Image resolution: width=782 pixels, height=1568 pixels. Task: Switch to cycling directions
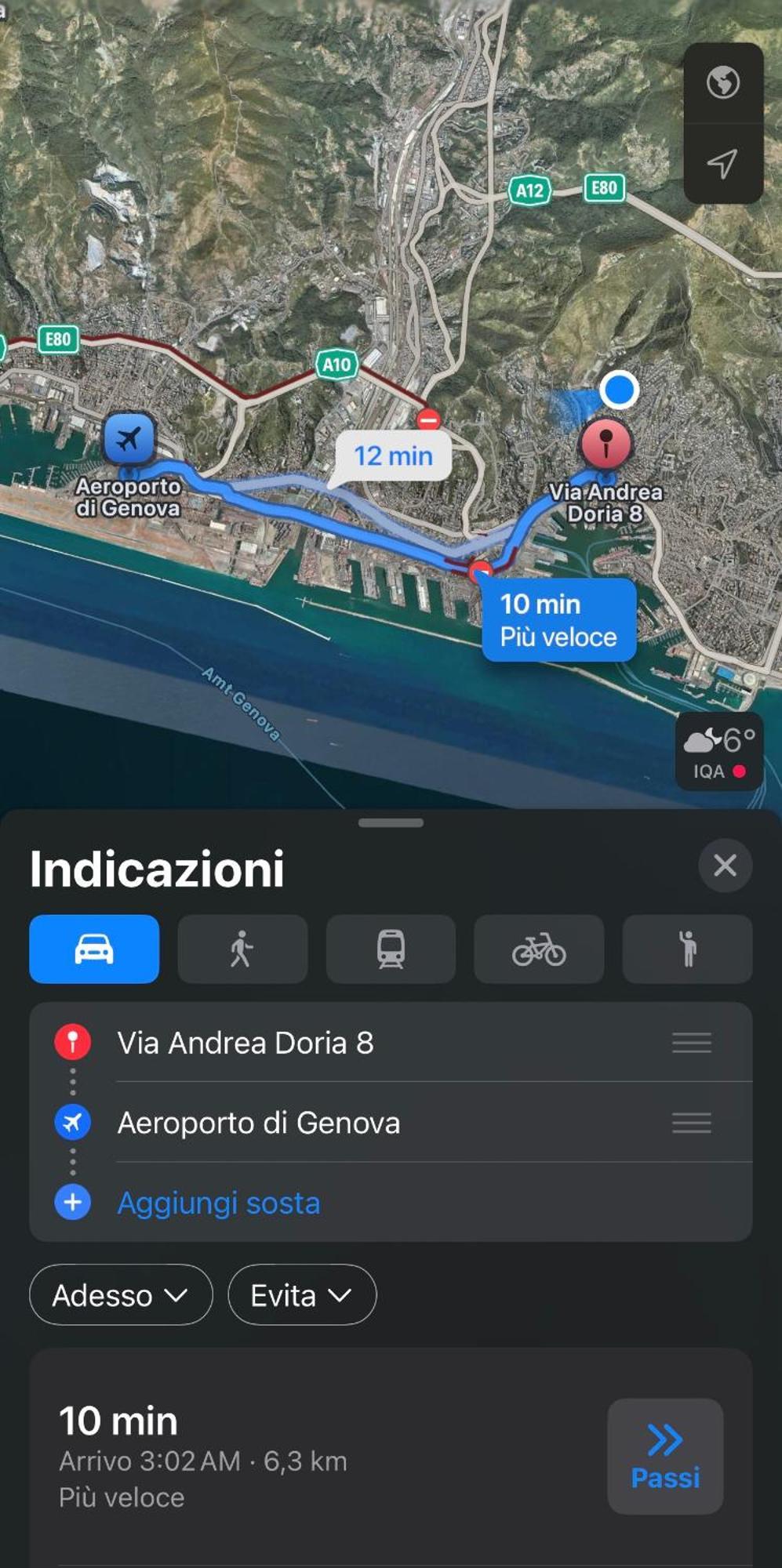(539, 949)
